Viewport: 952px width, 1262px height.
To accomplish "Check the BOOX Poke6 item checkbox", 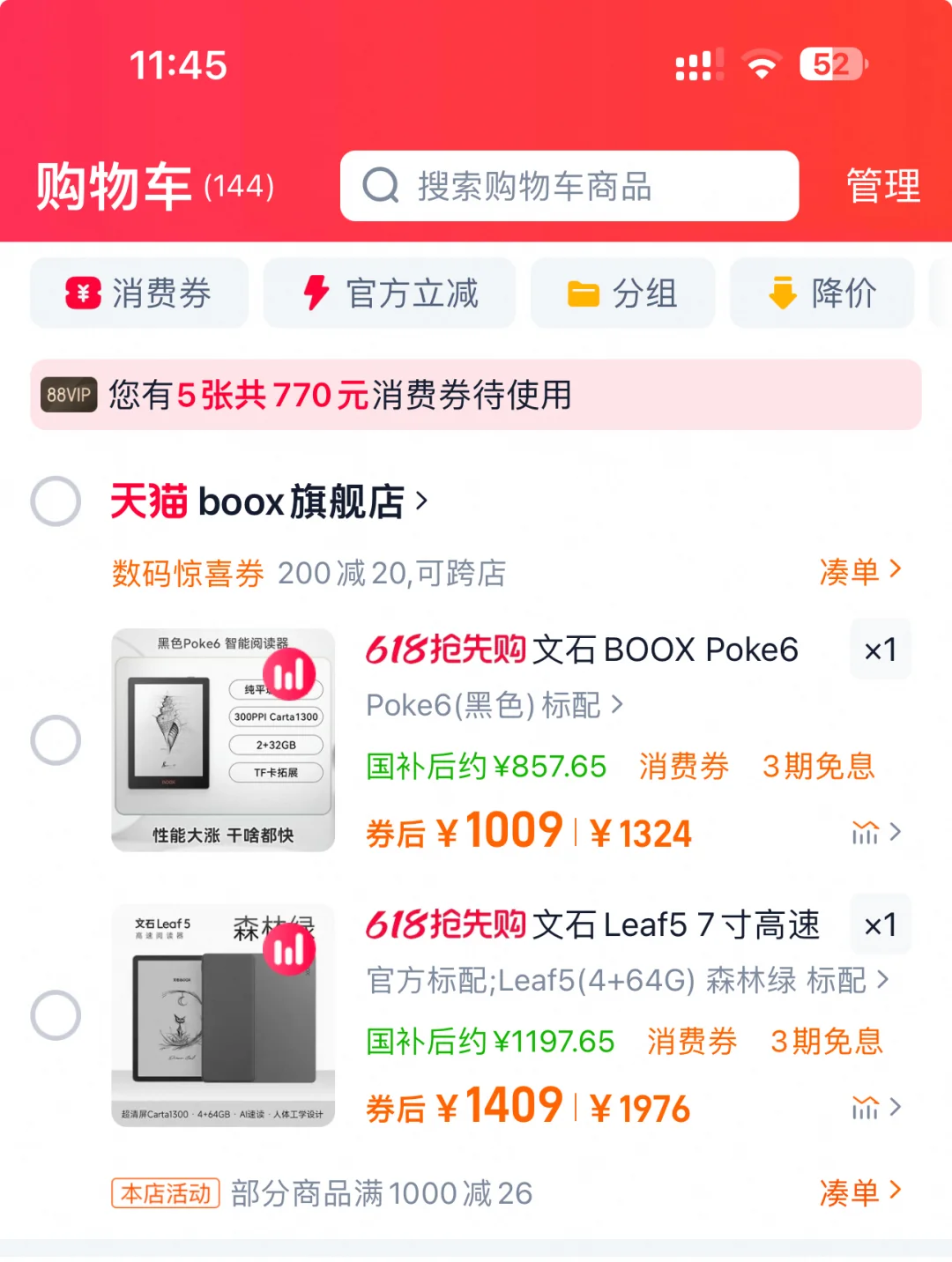I will 56,739.
